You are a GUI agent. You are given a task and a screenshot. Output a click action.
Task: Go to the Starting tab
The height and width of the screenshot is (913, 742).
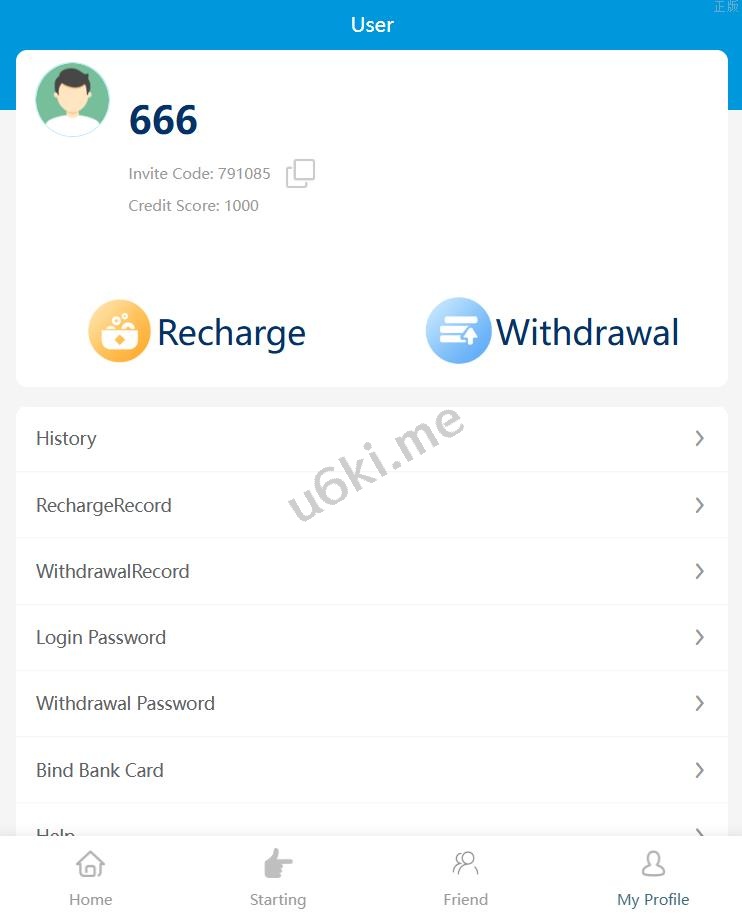click(x=278, y=877)
